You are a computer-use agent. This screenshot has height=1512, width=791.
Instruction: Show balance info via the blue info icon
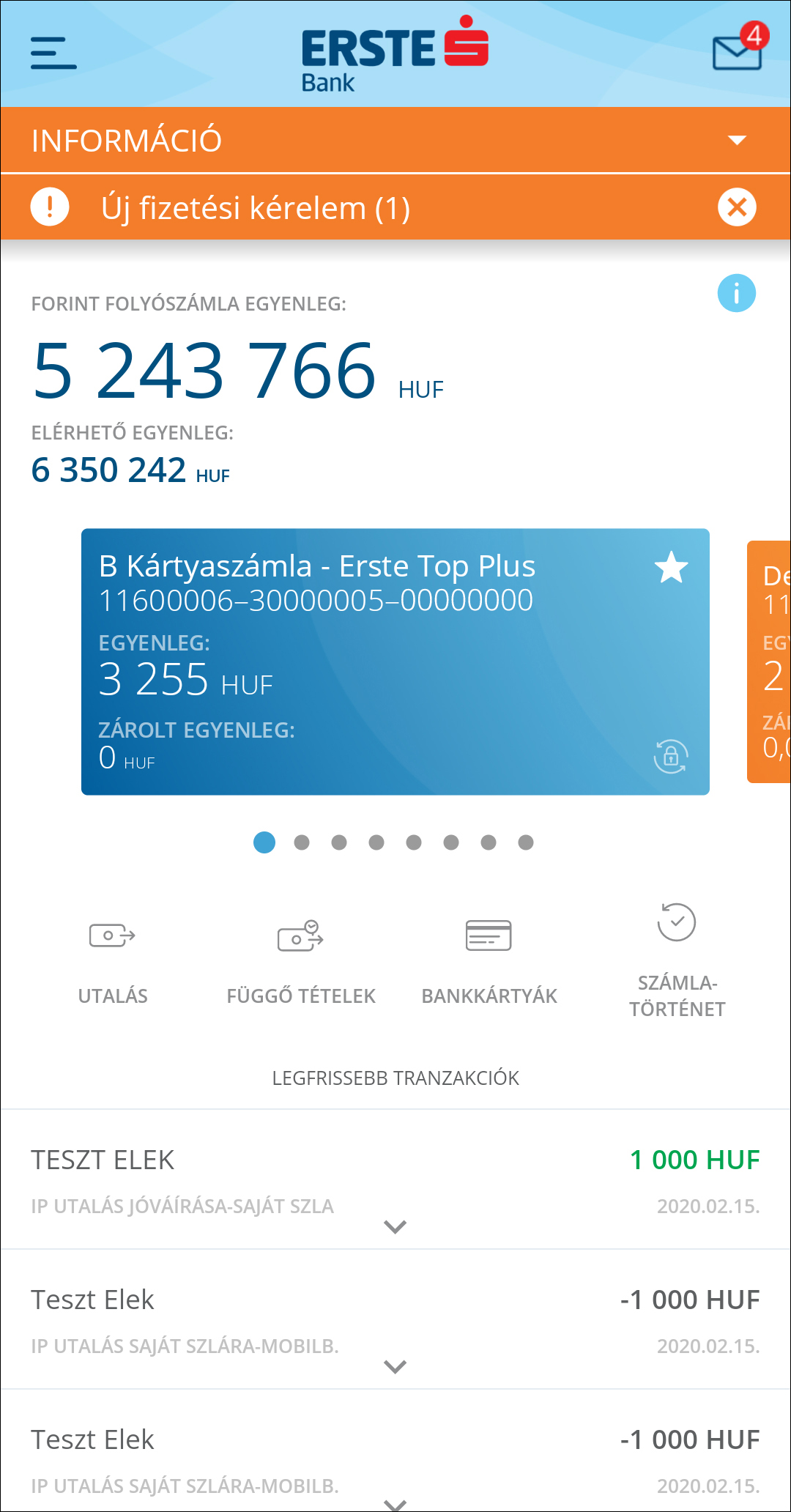pos(736,293)
